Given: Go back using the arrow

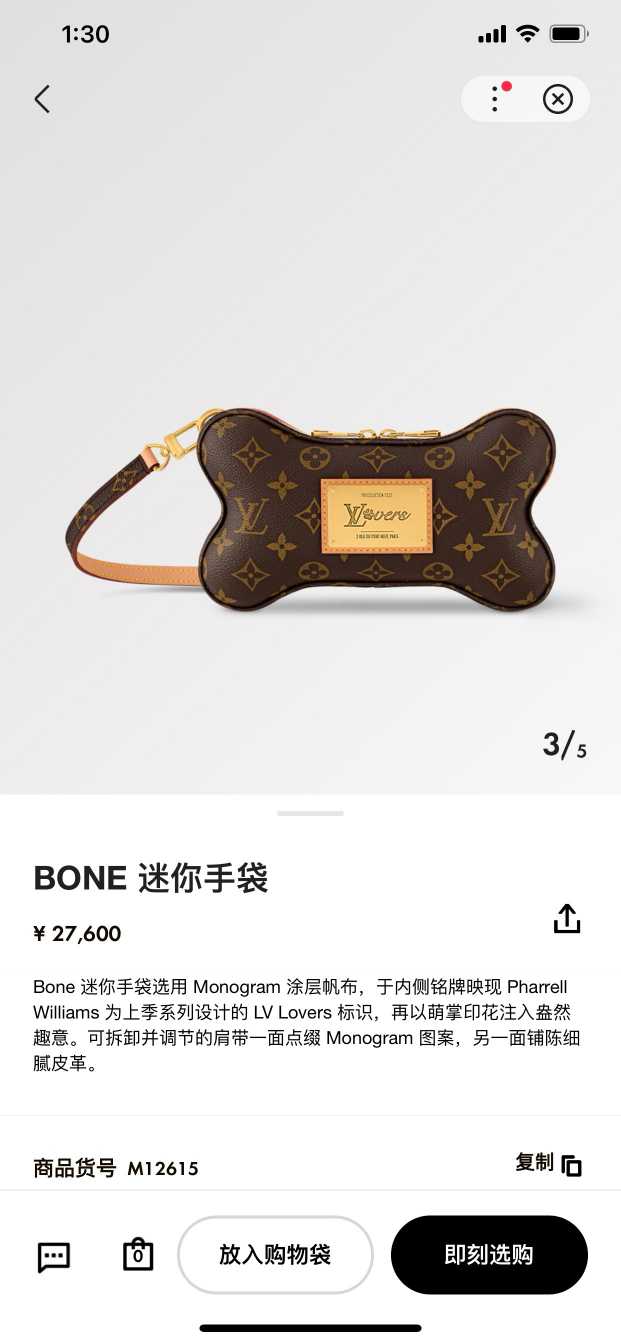Looking at the screenshot, I should click(x=42, y=99).
